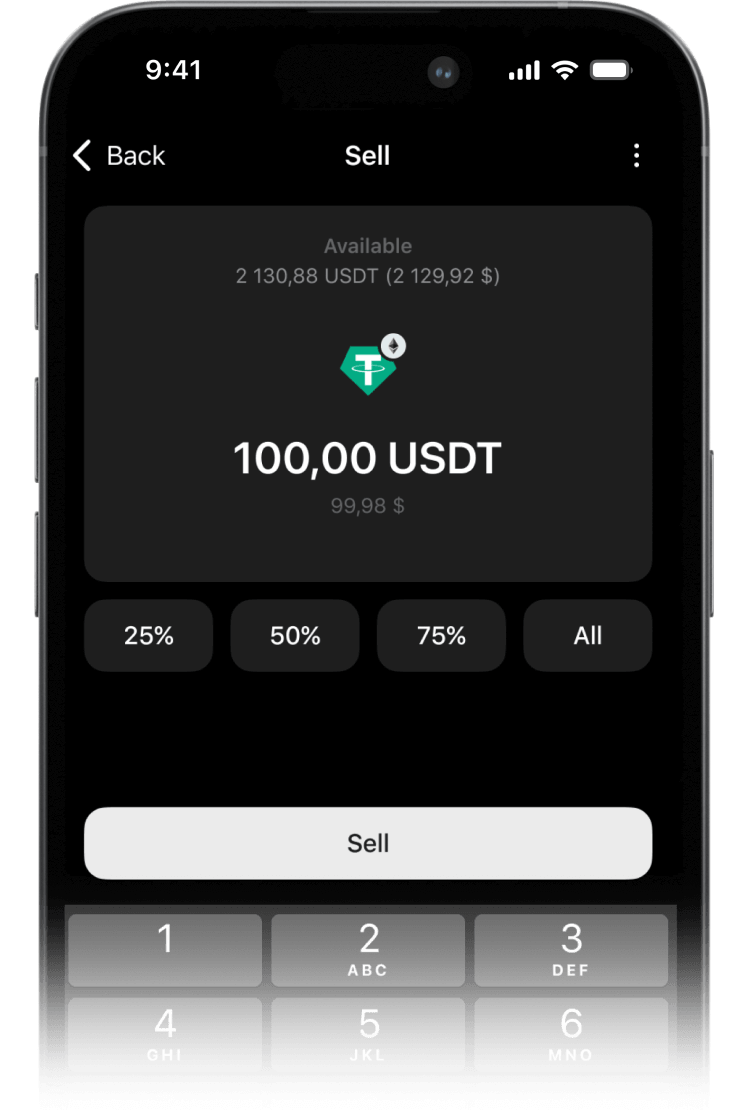Select 25% of available balance
750x1110 pixels.
click(149, 636)
